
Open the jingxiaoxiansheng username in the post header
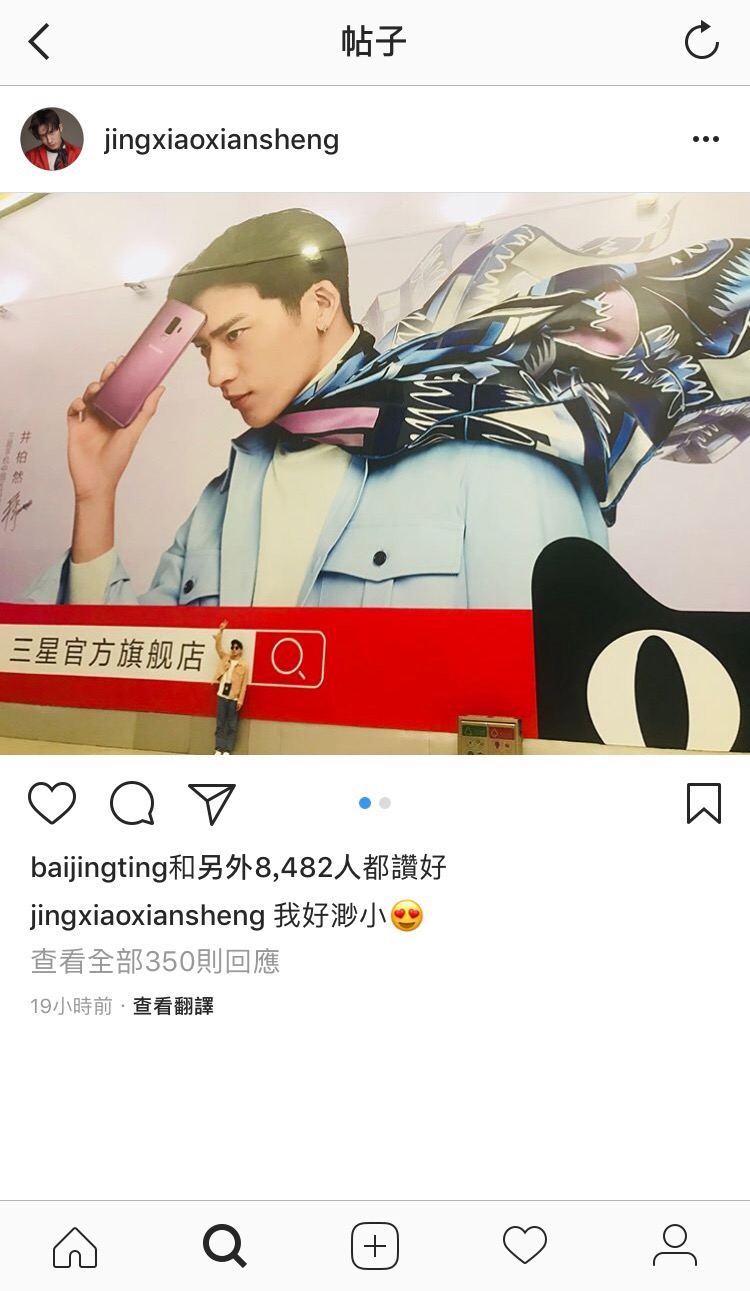tap(221, 139)
